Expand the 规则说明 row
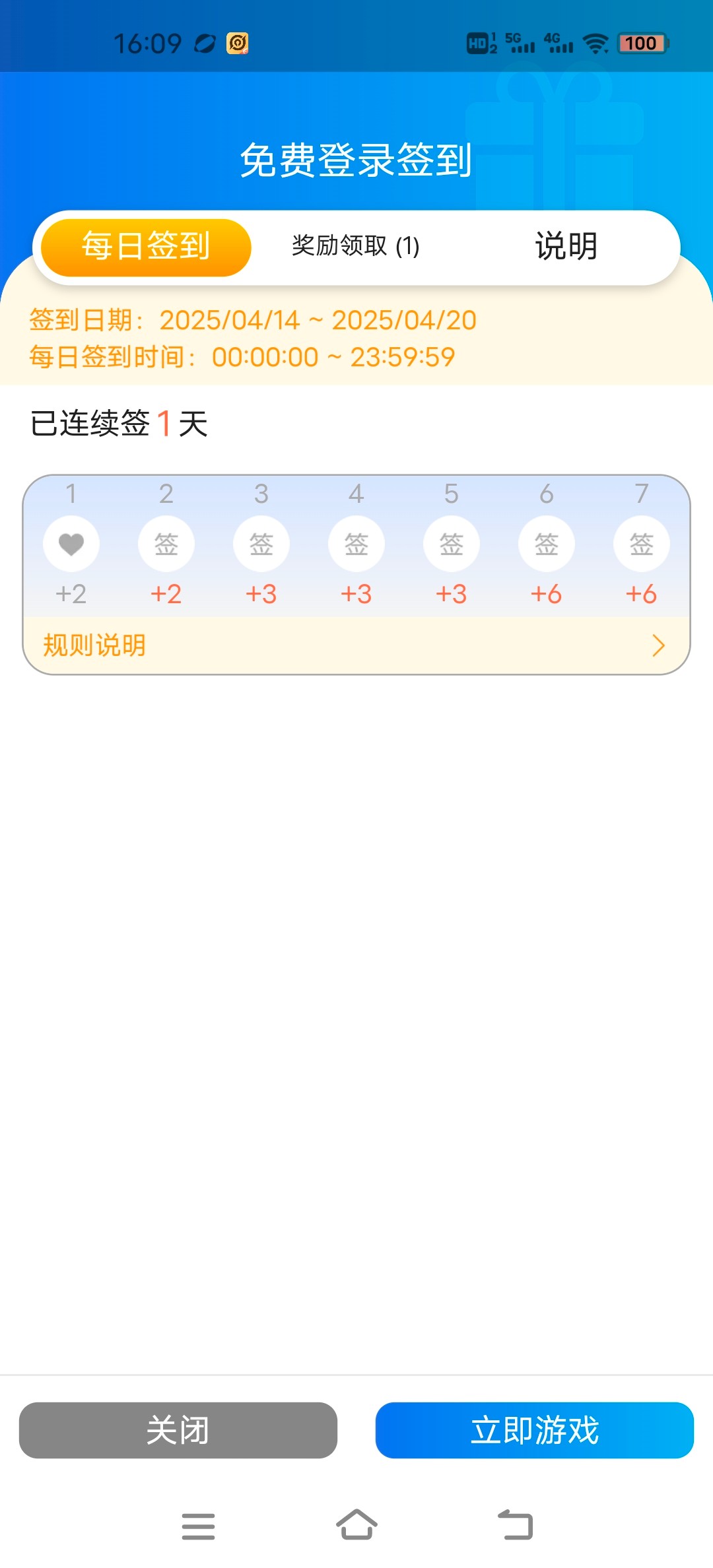Screen dimensions: 713x1568 (356, 645)
